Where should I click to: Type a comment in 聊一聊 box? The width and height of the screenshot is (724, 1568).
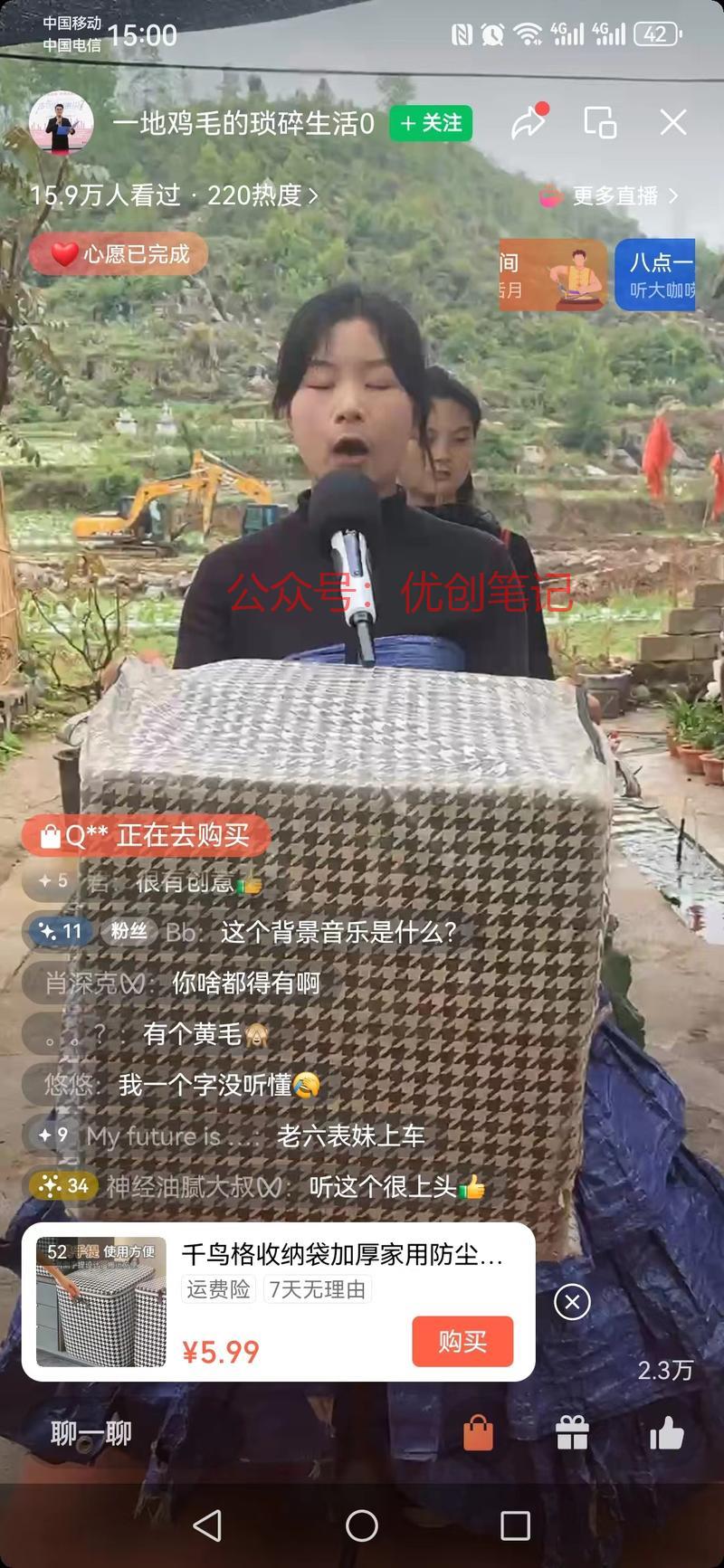pyautogui.click(x=92, y=1433)
